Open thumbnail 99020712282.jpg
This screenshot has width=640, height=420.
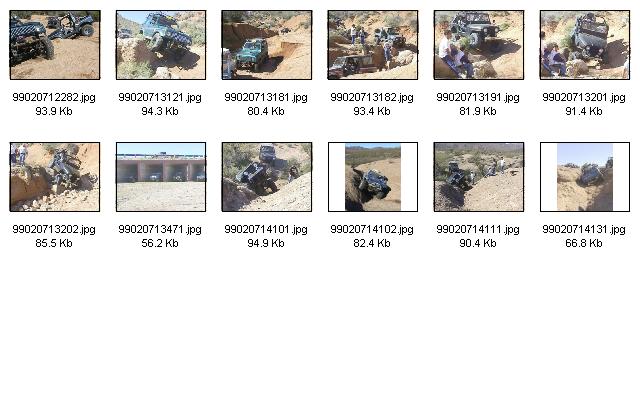[x=54, y=45]
